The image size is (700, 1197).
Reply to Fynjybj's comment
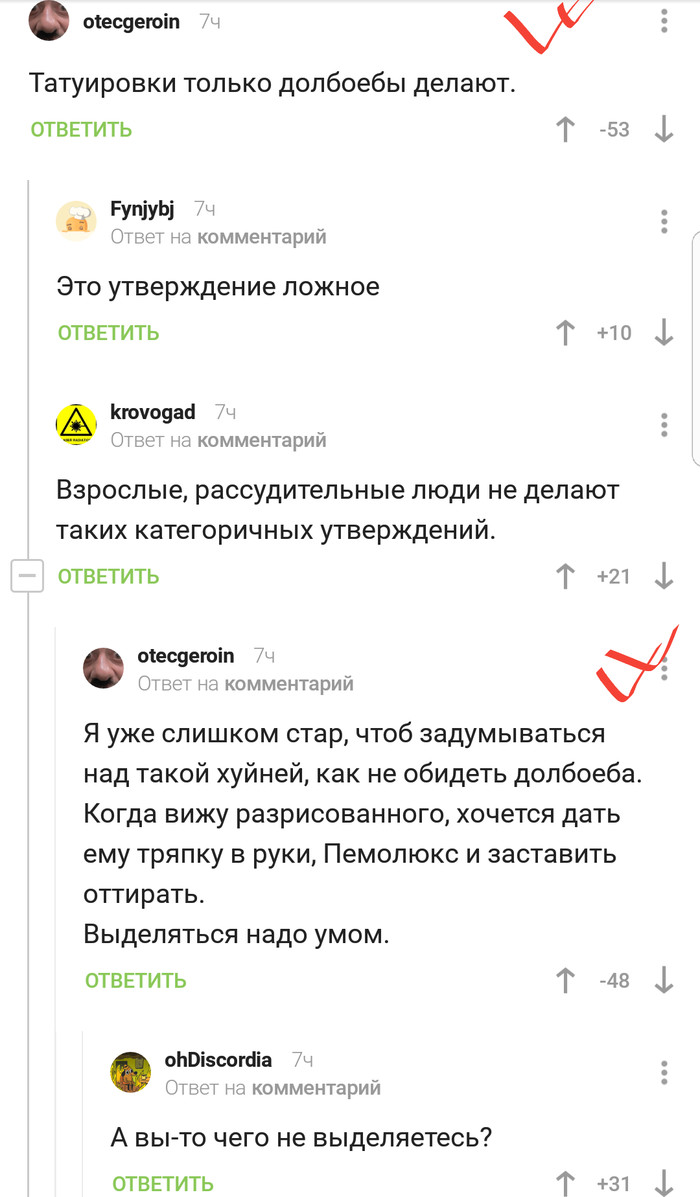tap(108, 333)
